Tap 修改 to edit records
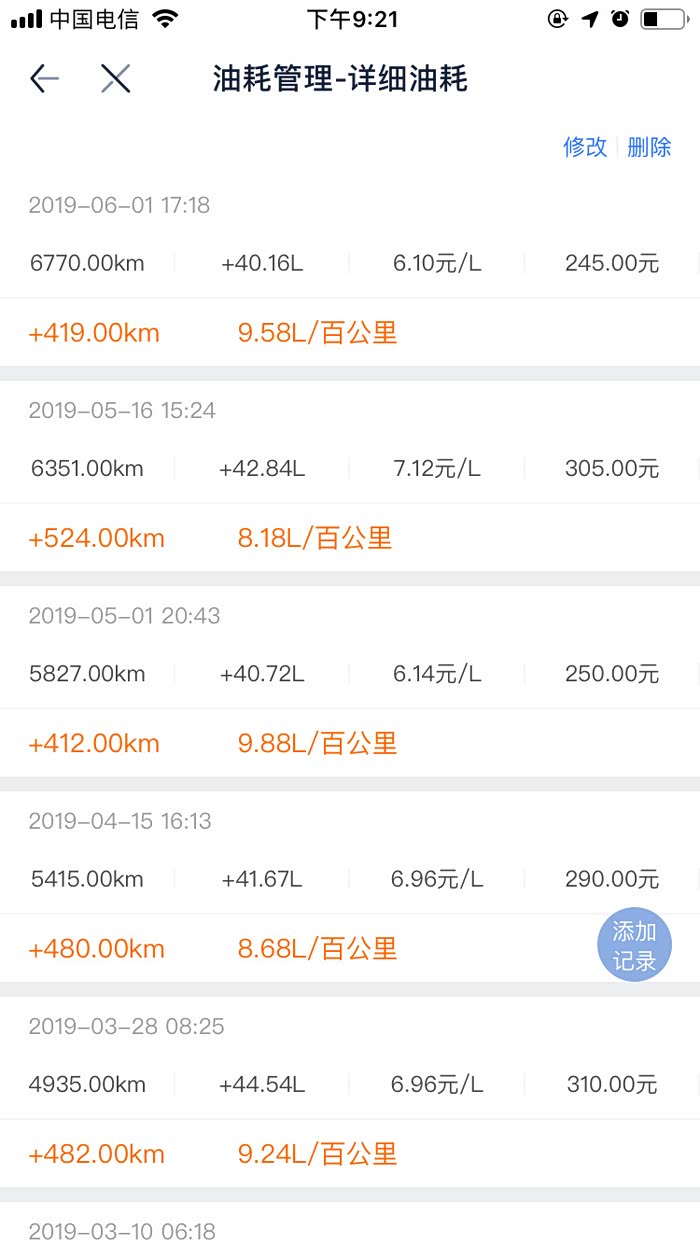The width and height of the screenshot is (700, 1245). tap(585, 147)
